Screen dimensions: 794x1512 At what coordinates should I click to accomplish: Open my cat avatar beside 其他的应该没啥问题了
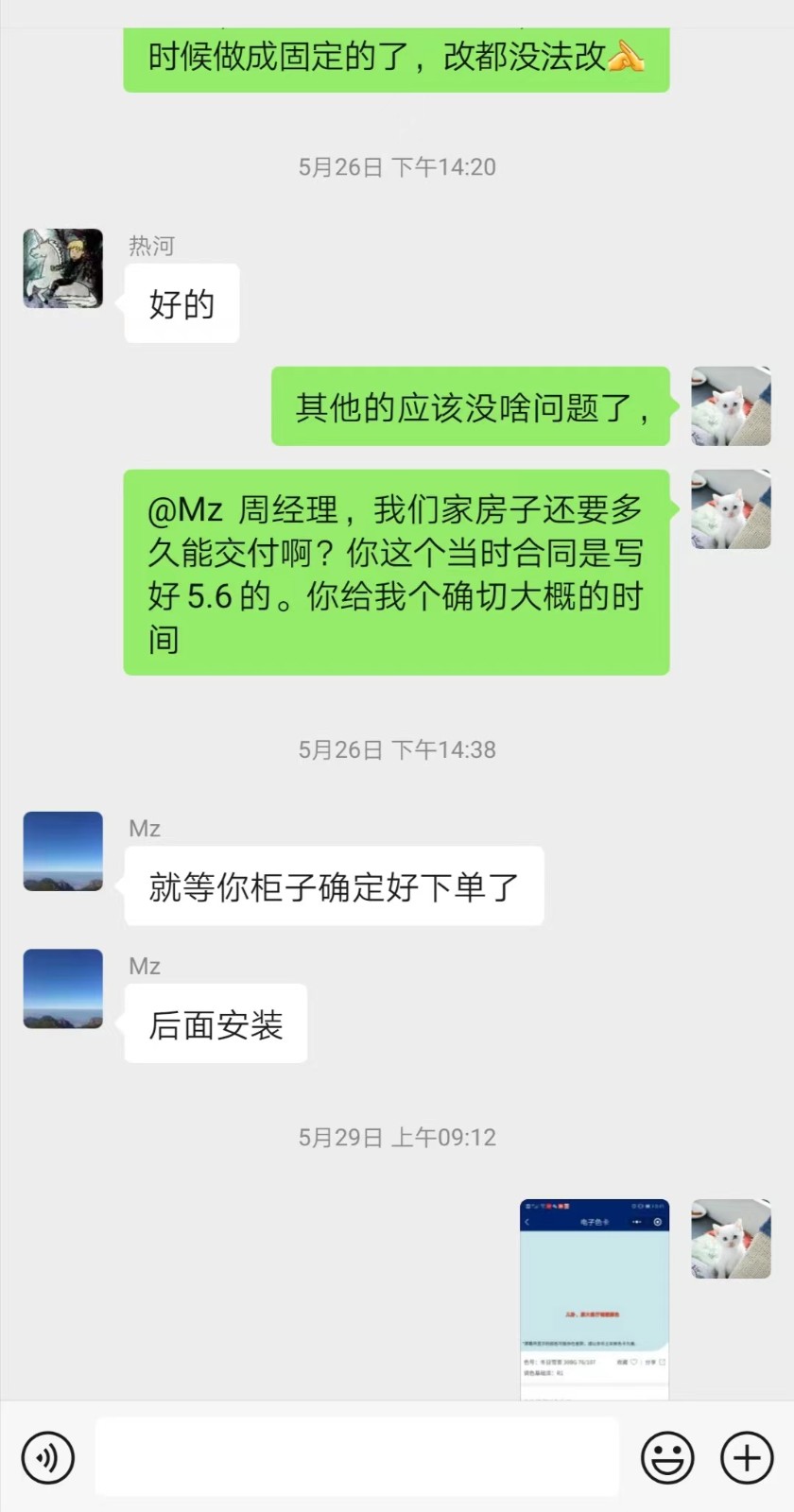(x=731, y=406)
